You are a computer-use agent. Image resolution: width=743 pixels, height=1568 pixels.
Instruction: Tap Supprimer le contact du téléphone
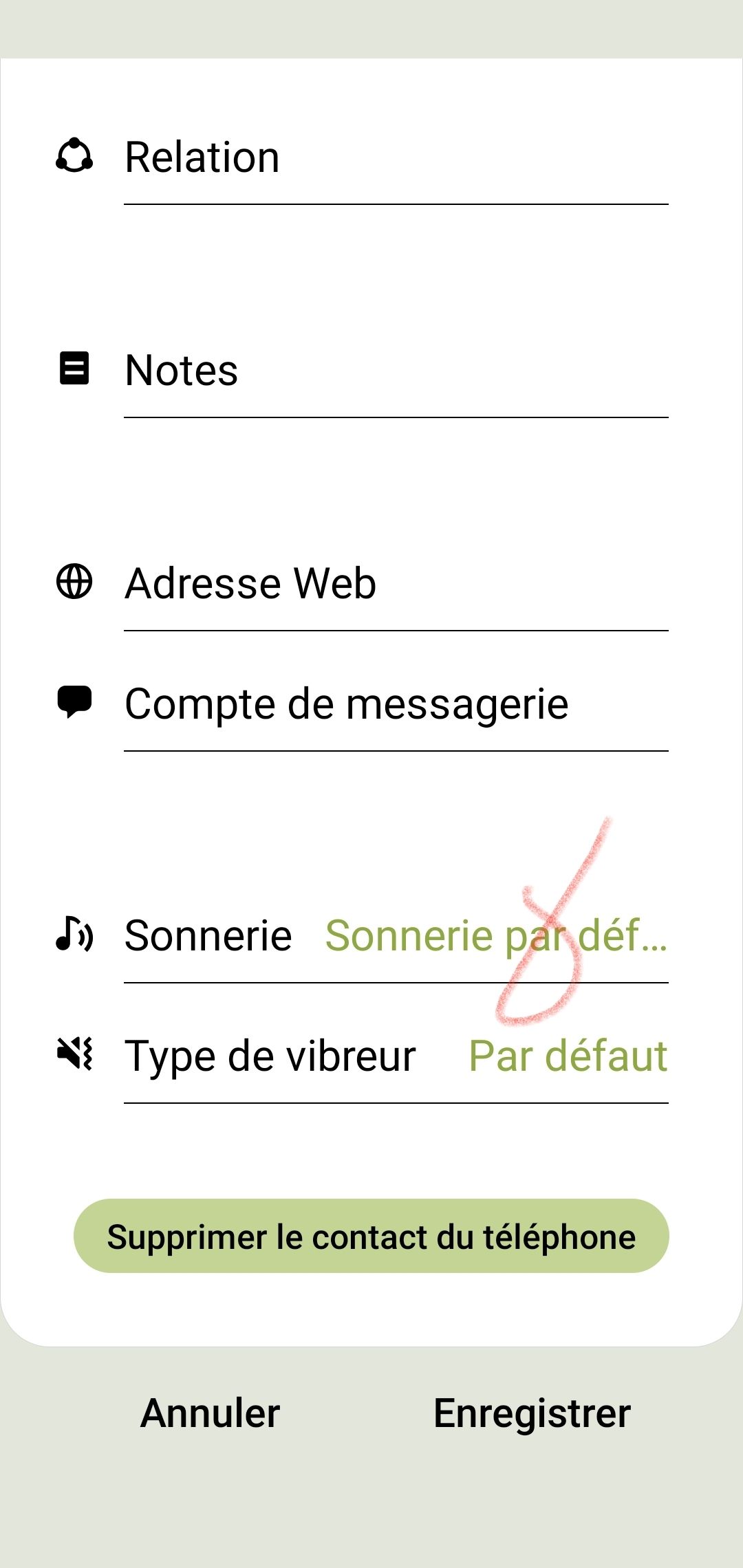(x=371, y=1237)
